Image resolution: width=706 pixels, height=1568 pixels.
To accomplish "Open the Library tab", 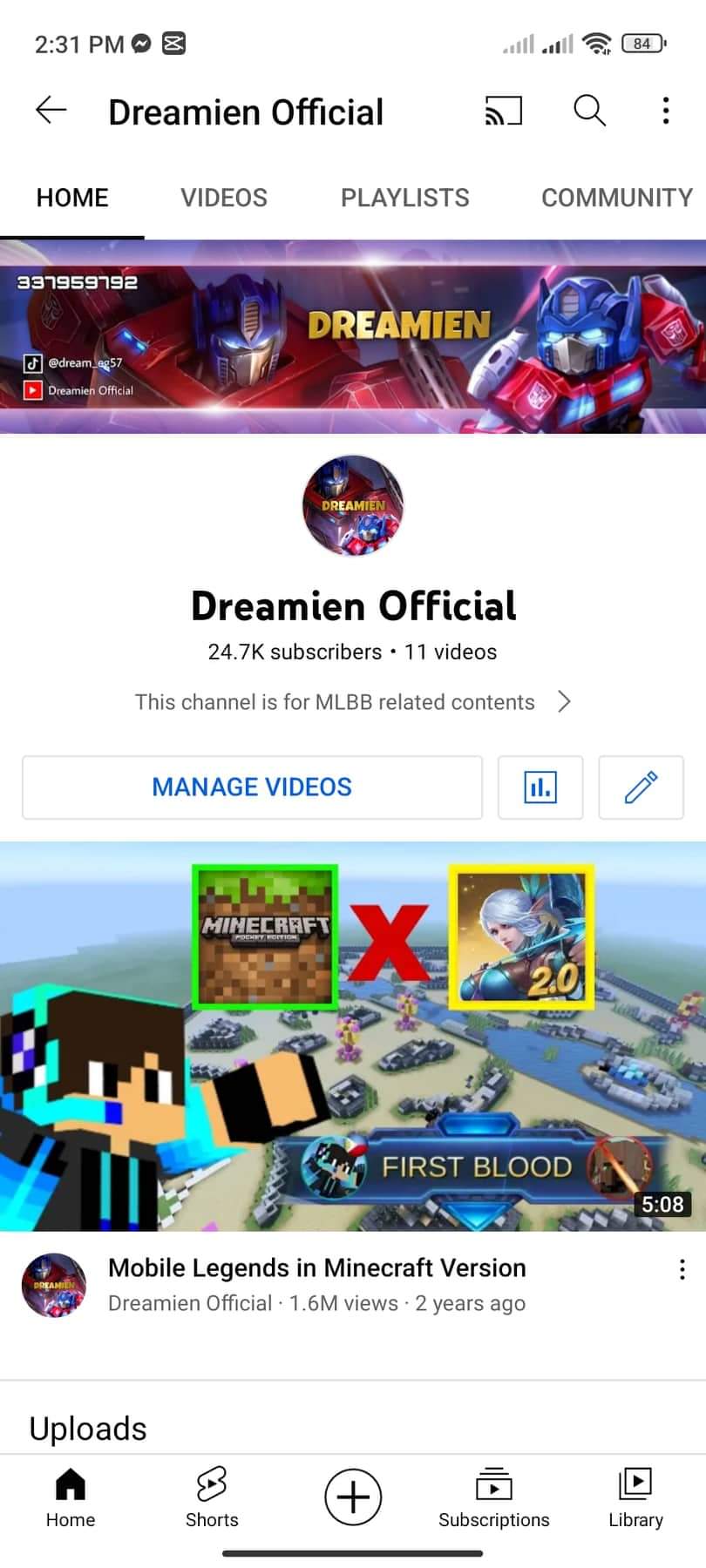I will point(635,1497).
